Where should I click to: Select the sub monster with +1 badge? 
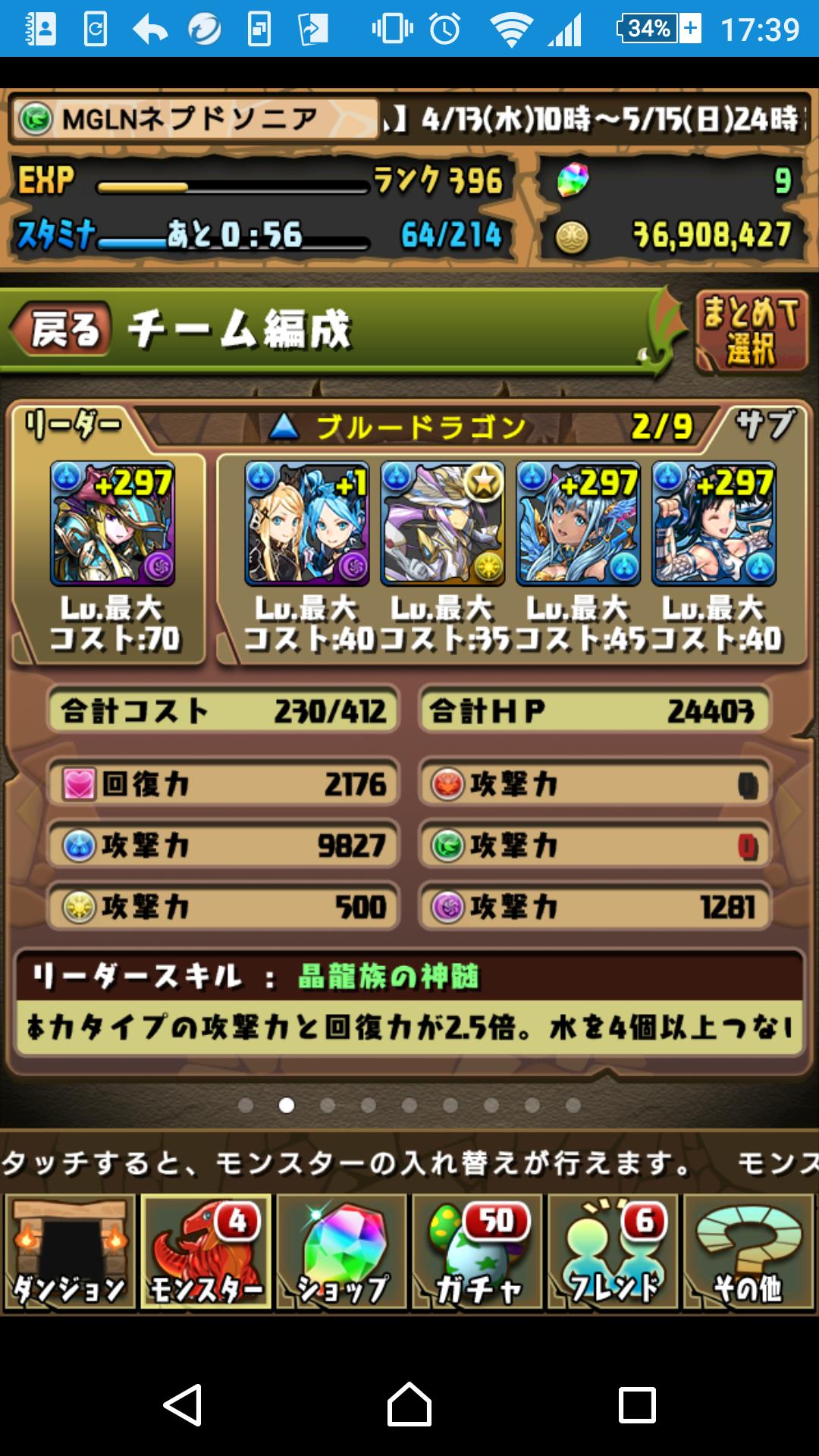pyautogui.click(x=306, y=523)
